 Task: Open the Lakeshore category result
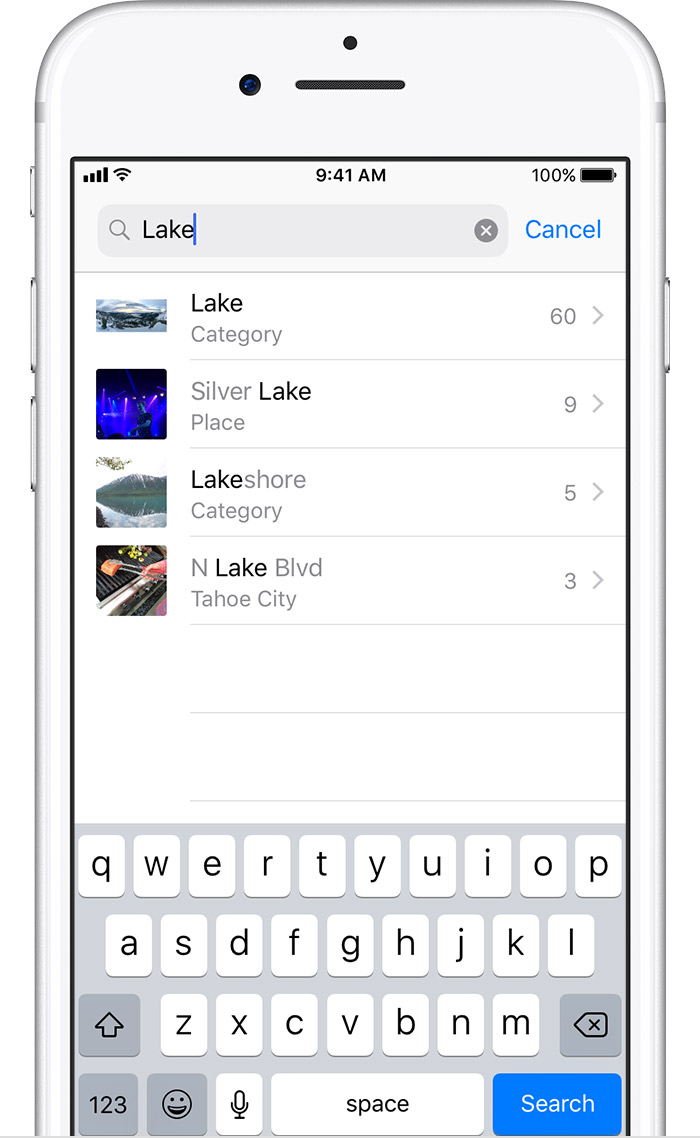click(350, 493)
